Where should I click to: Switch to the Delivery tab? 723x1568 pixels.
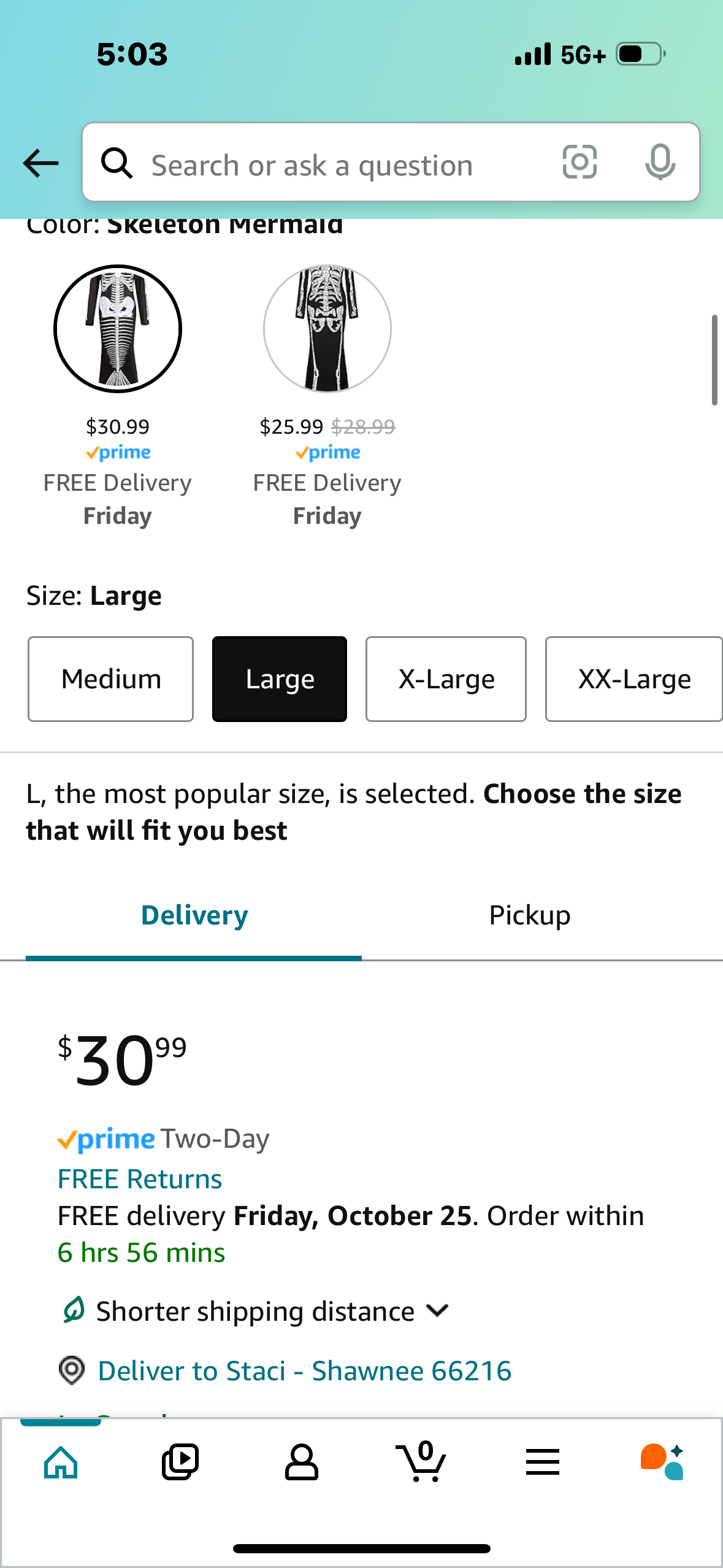point(194,915)
